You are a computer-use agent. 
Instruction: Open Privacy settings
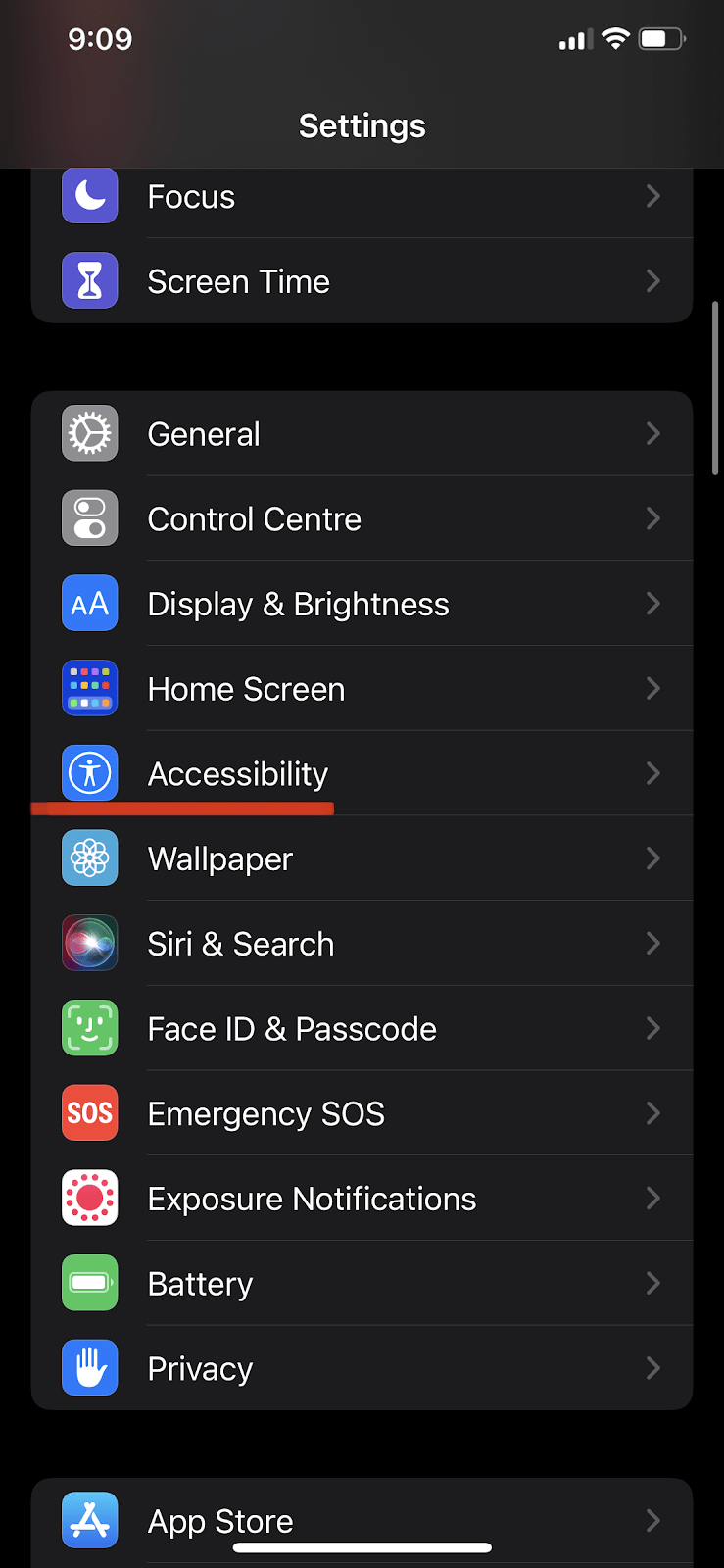point(362,1368)
